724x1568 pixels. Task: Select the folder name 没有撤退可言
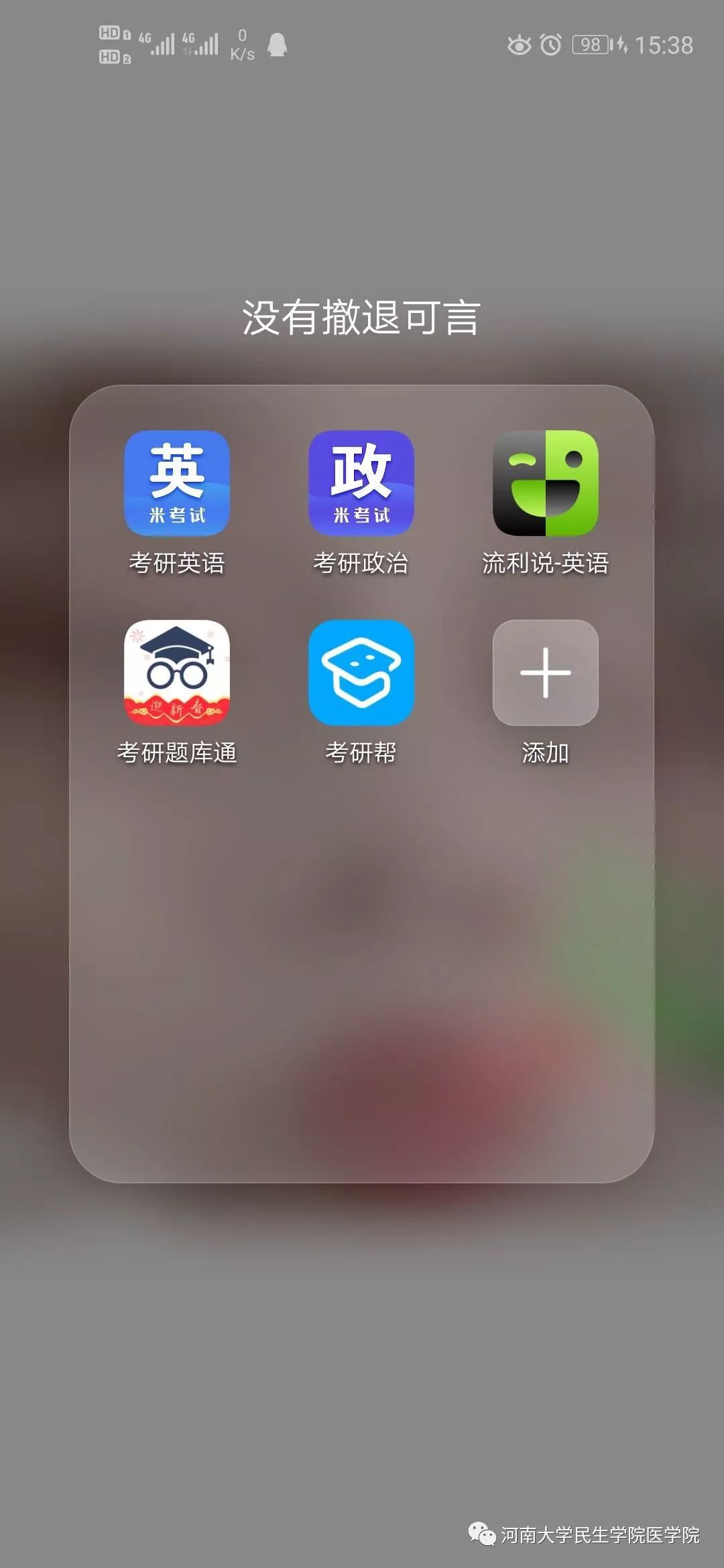tap(361, 318)
